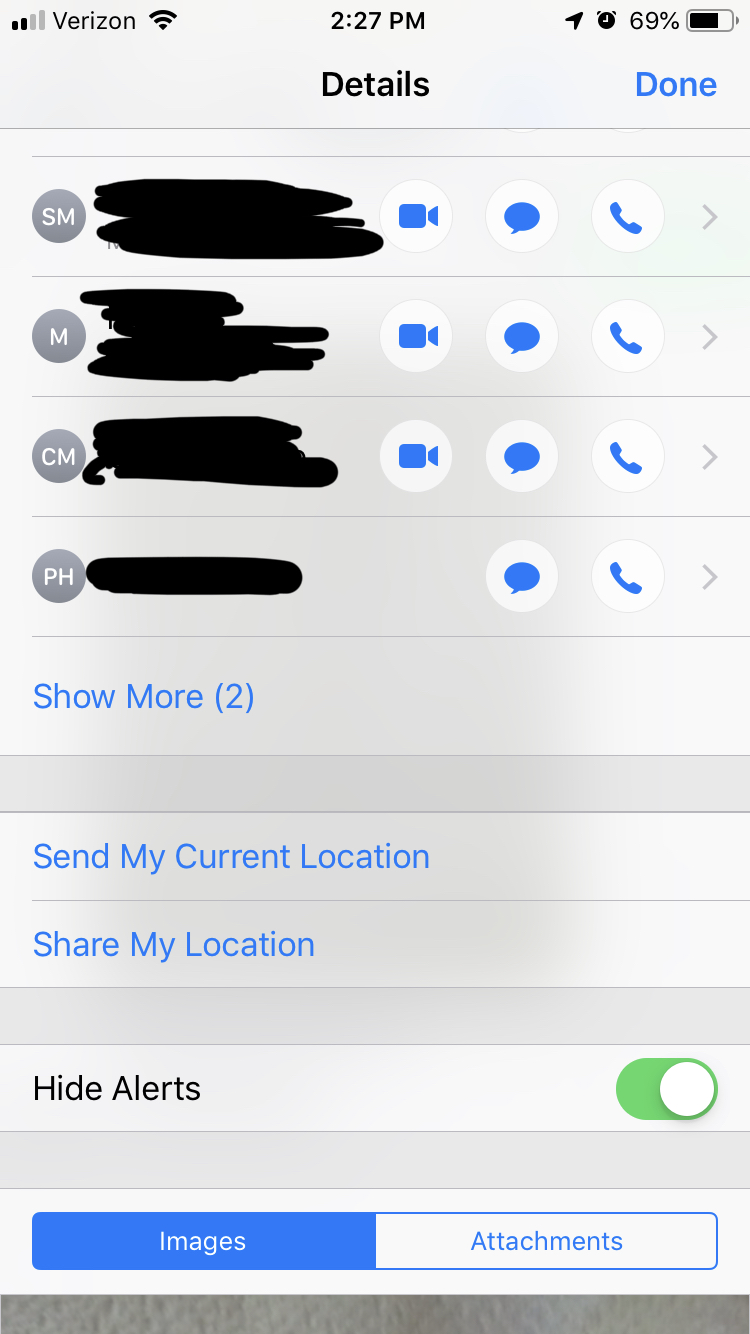Send a message to the PH contact

click(x=521, y=576)
